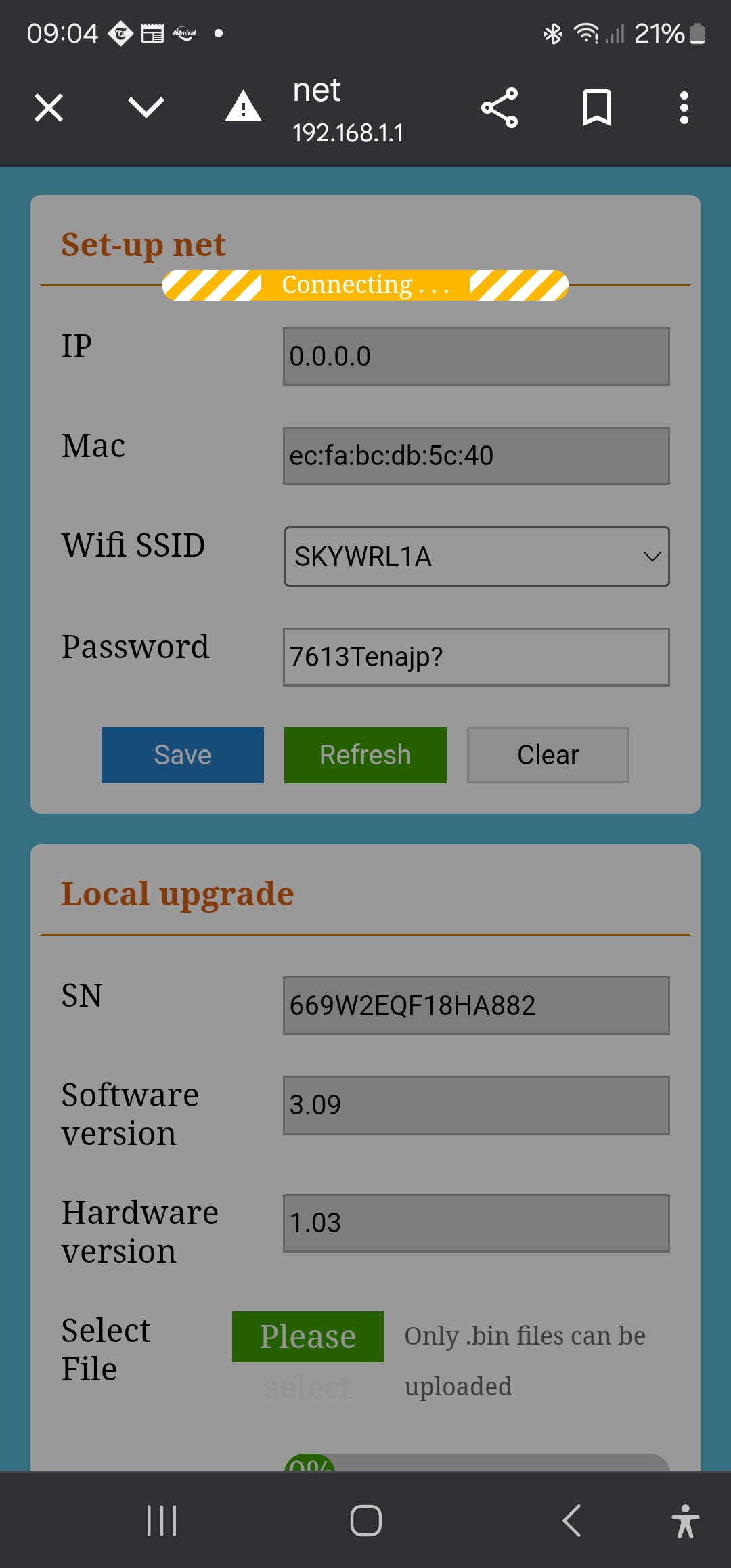Image resolution: width=731 pixels, height=1568 pixels.
Task: Choose a .bin file with Please select
Action: click(x=308, y=1337)
